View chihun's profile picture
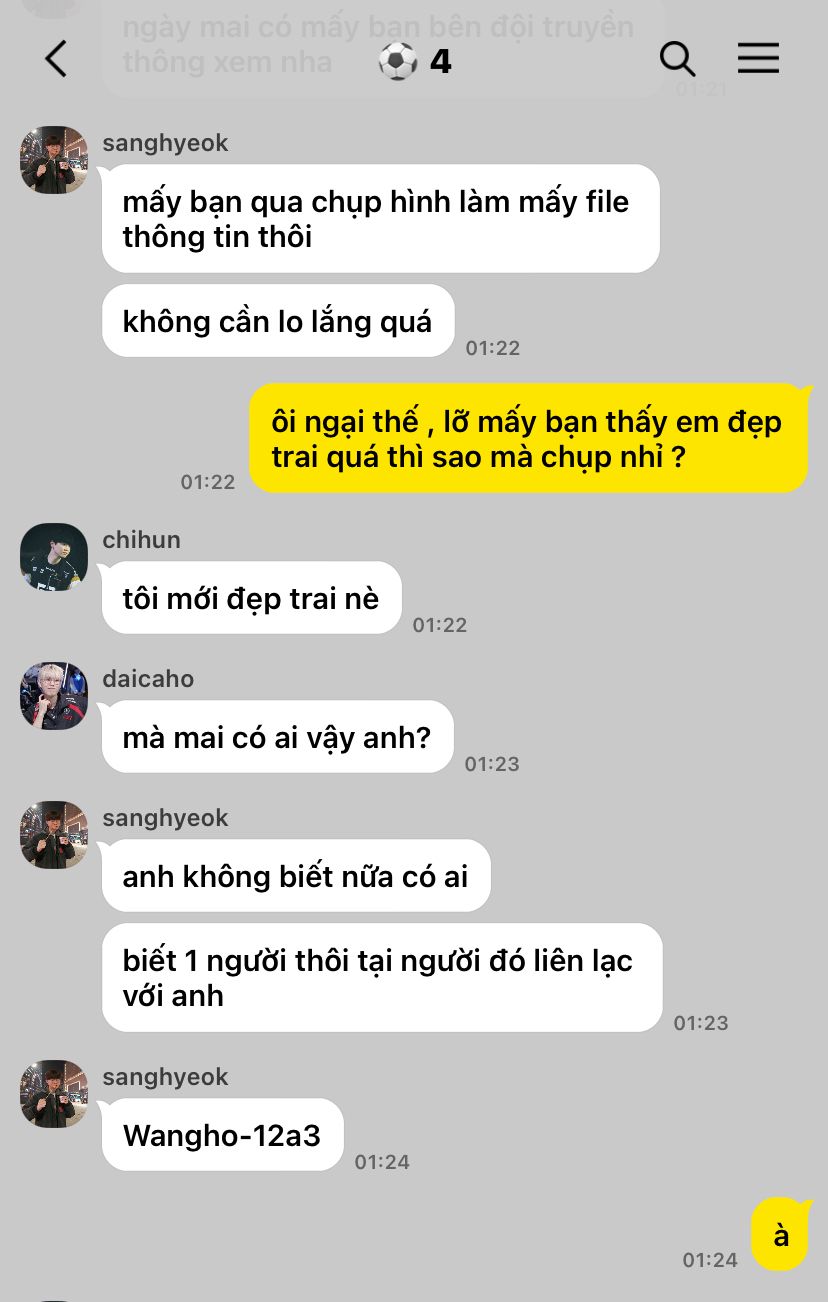 click(54, 557)
